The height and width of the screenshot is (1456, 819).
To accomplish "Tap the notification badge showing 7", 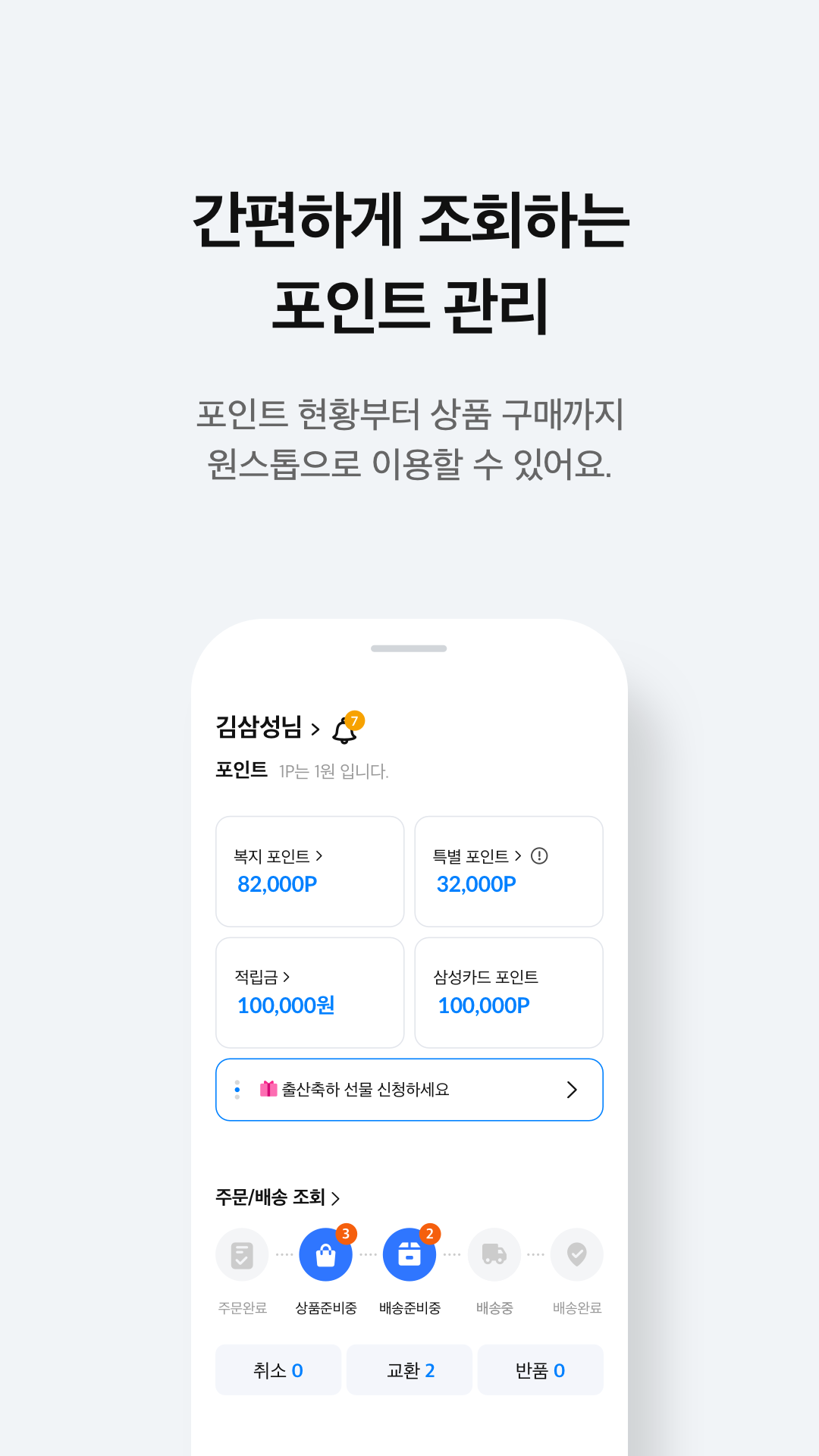I will click(355, 722).
